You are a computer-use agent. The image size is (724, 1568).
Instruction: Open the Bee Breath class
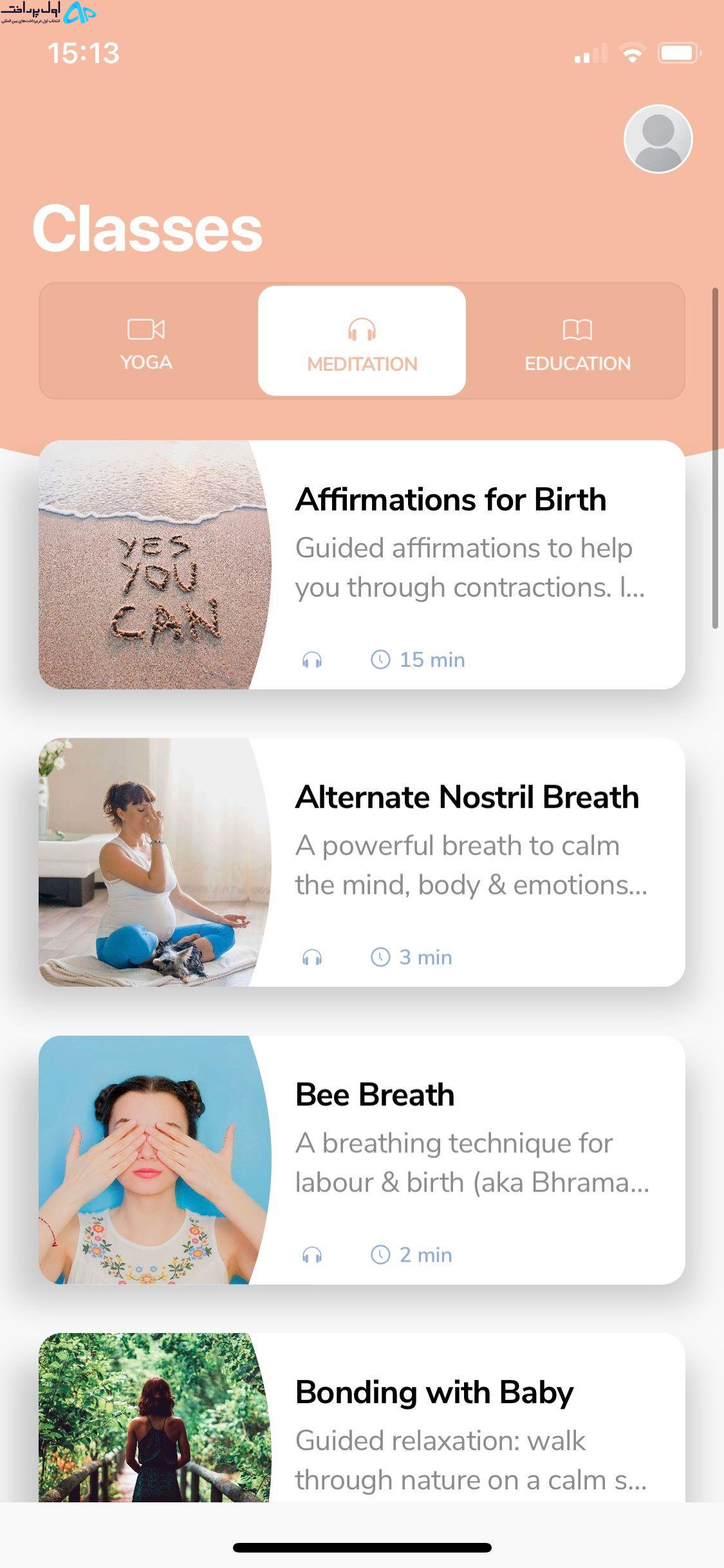(362, 1159)
